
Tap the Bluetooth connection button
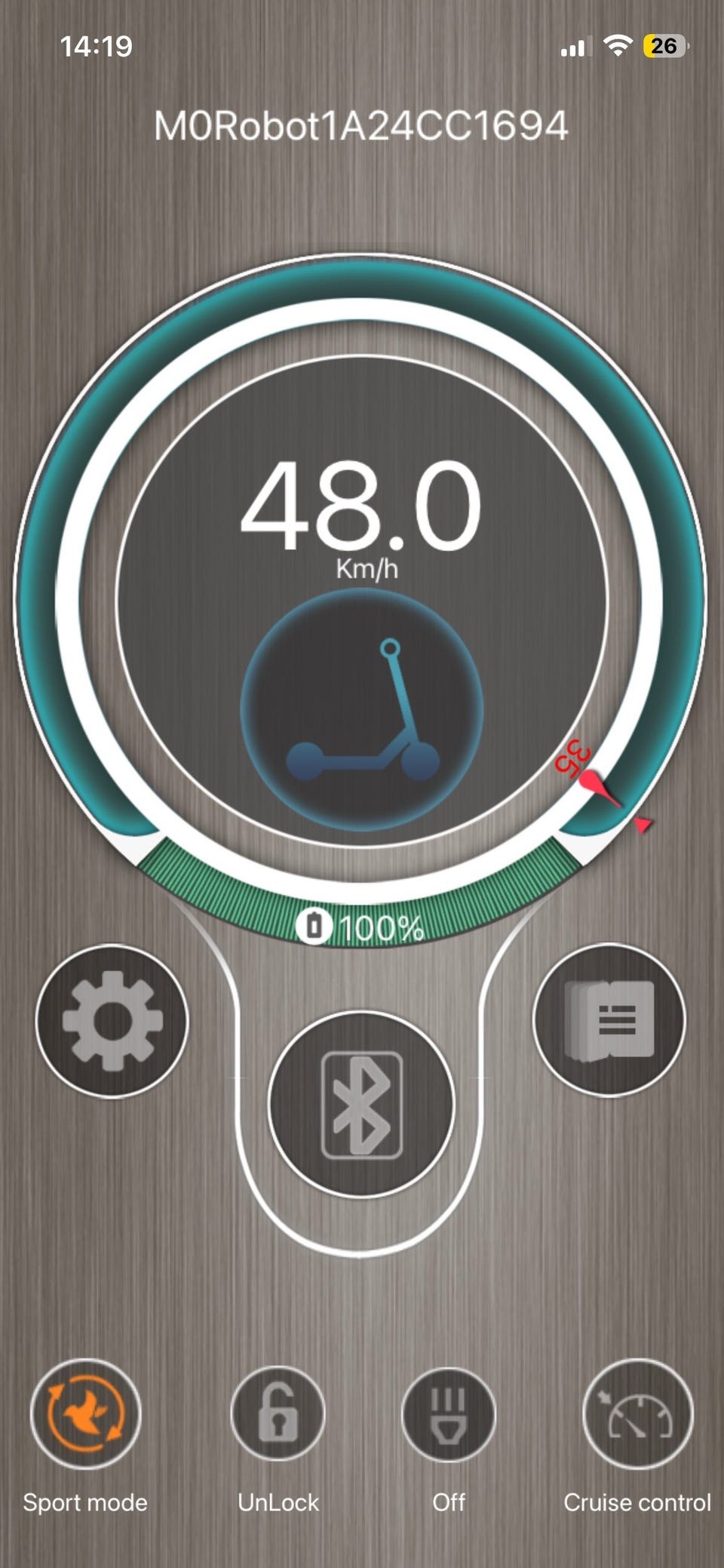pos(361,1104)
